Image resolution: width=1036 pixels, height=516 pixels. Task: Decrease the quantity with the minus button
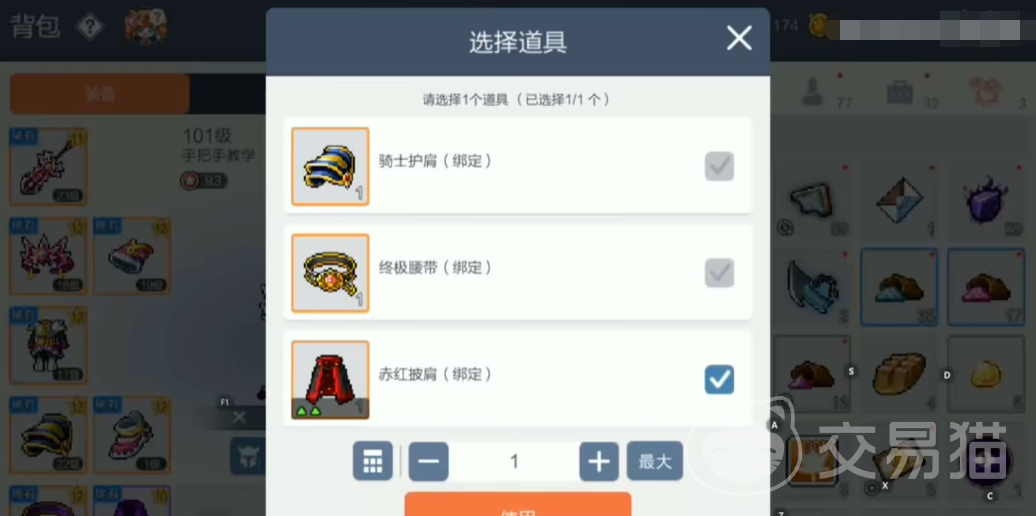pos(428,461)
